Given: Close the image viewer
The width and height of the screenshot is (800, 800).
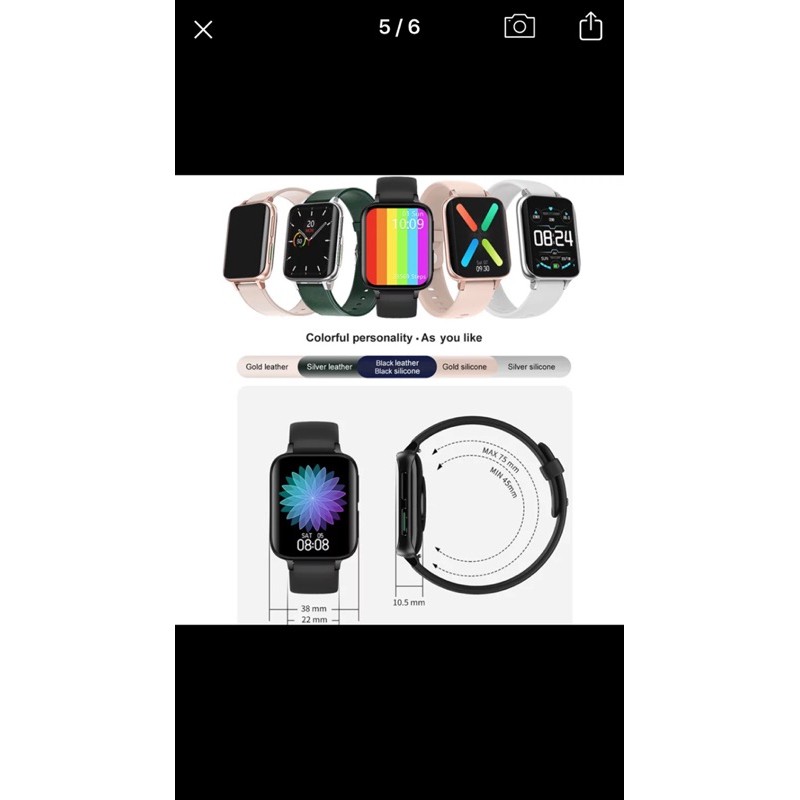Looking at the screenshot, I should click(203, 29).
